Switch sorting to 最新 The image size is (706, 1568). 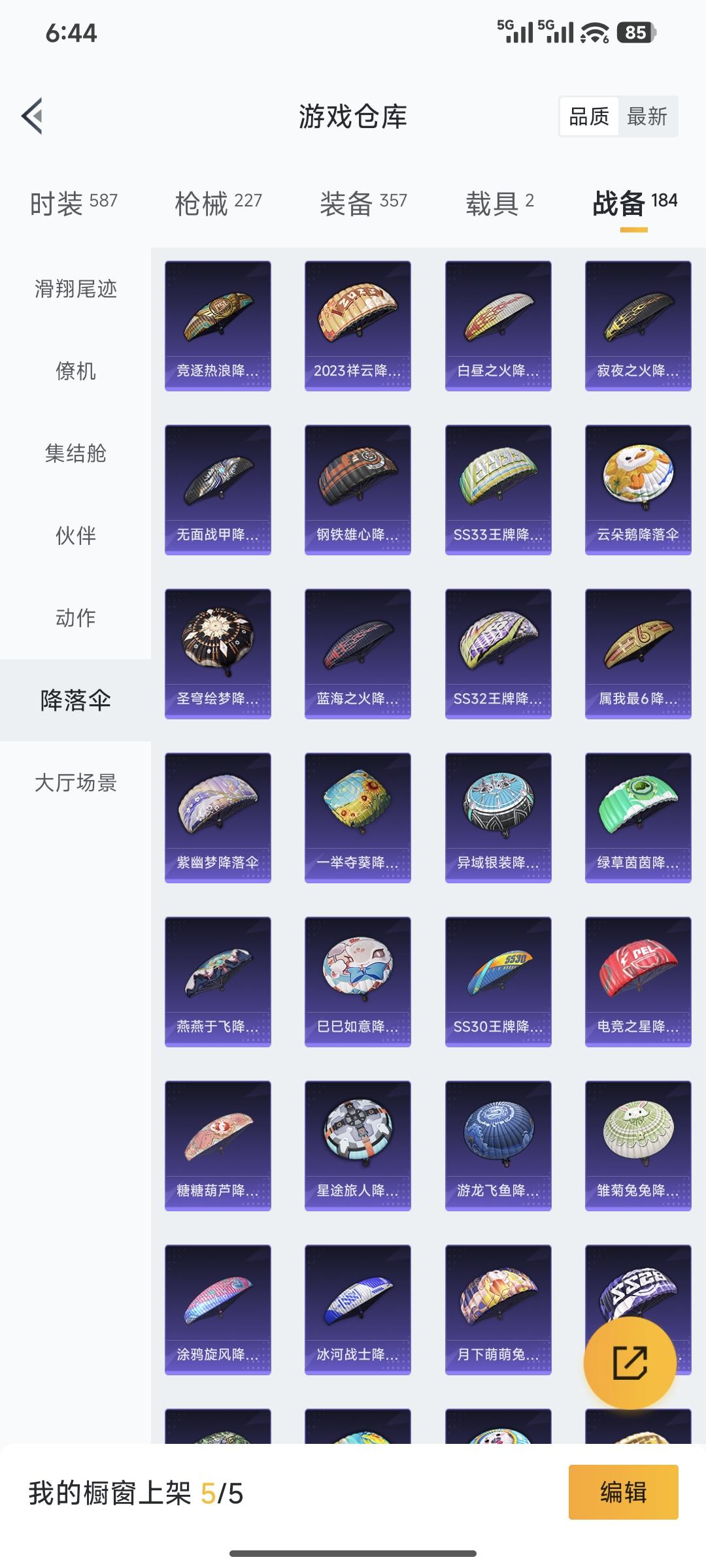coord(647,116)
